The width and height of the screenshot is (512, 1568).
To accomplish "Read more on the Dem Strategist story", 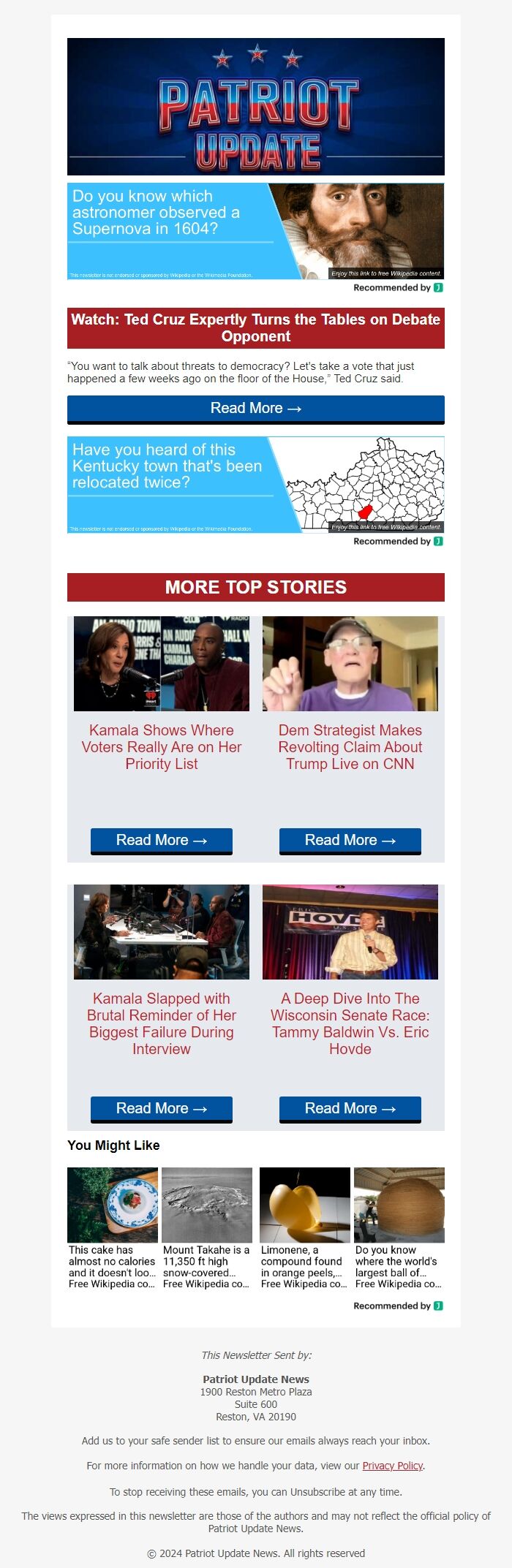I will [350, 841].
